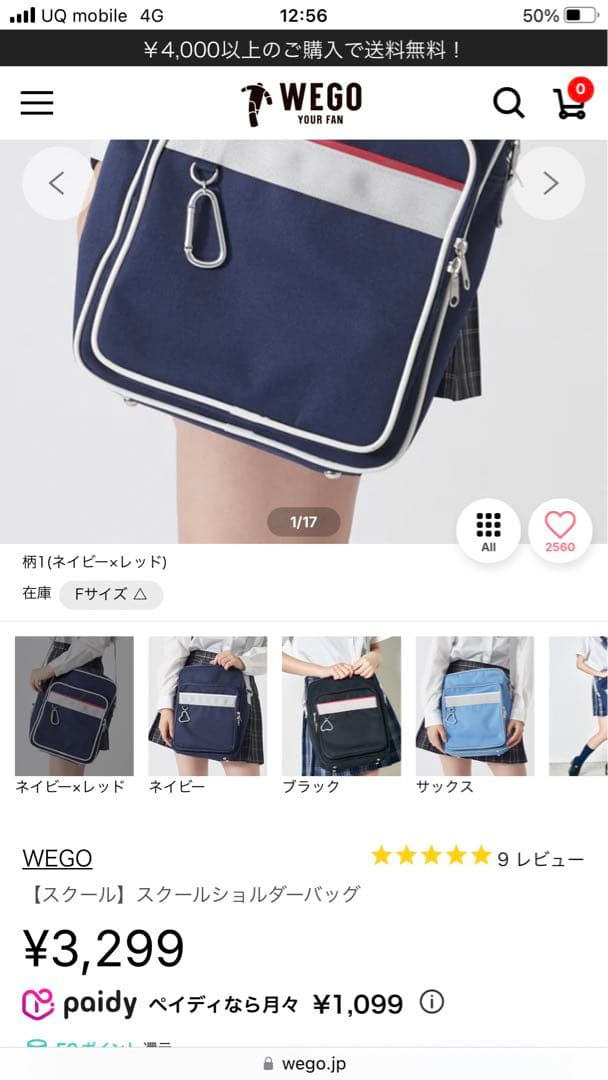Add item to favorites with heart
Image resolution: width=608 pixels, height=1080 pixels.
click(560, 531)
